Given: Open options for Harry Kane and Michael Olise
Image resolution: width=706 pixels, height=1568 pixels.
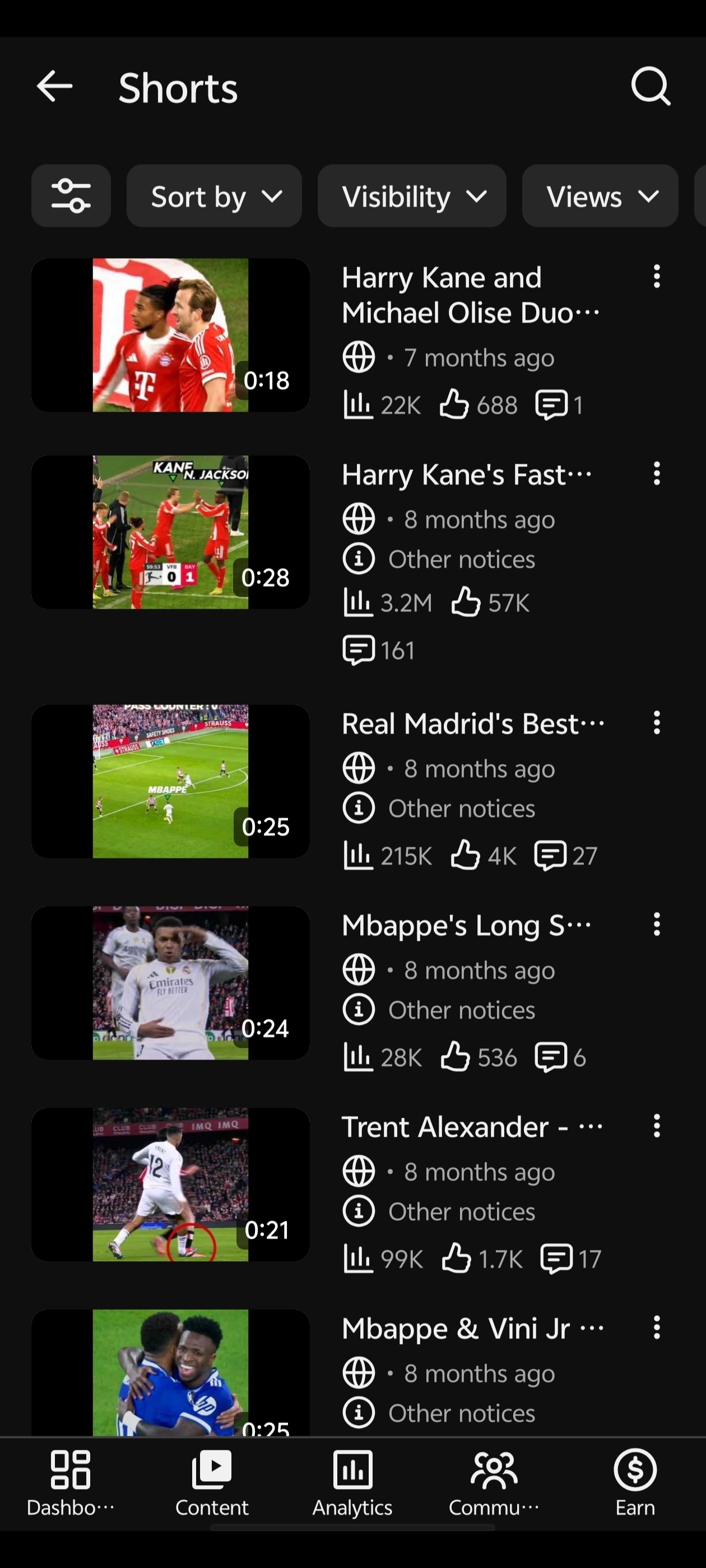Looking at the screenshot, I should coord(657,277).
